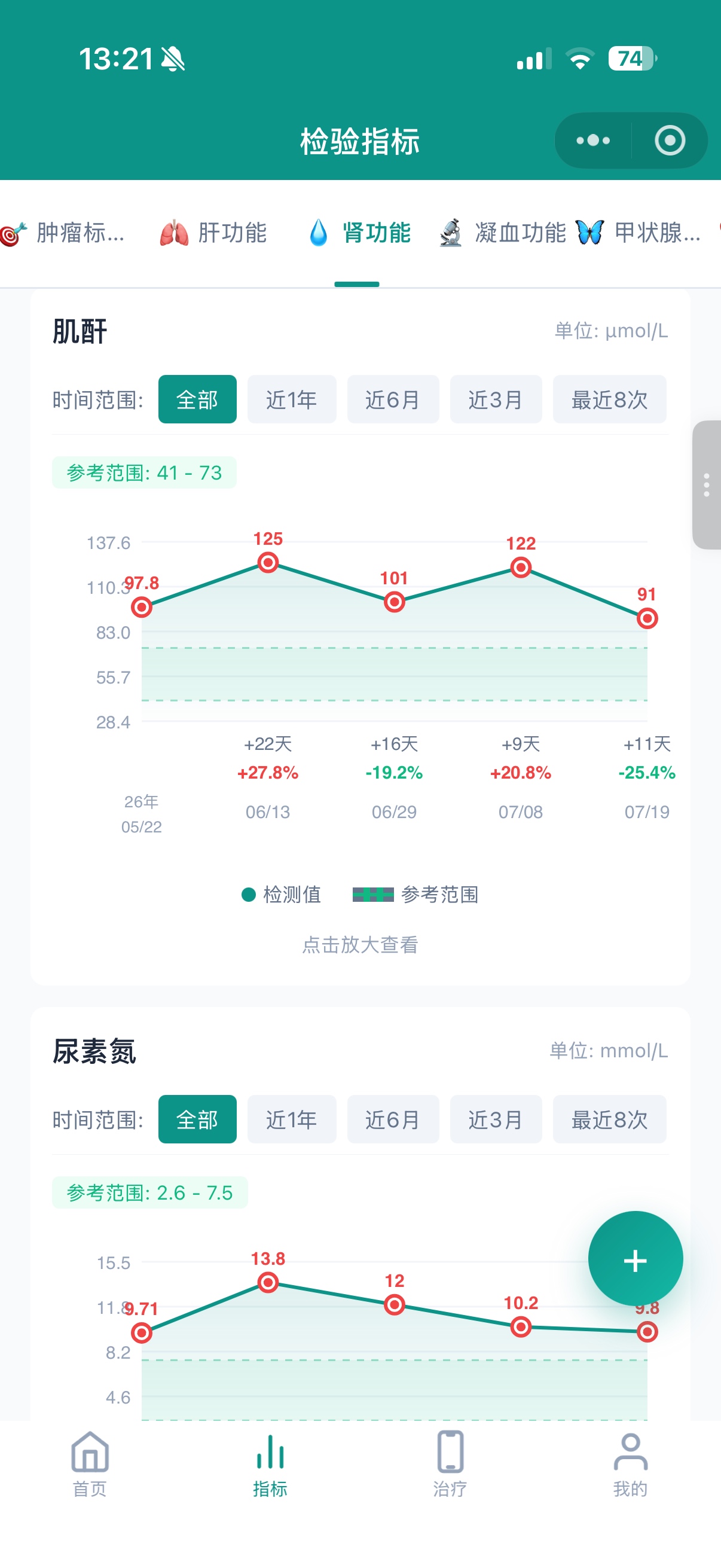This screenshot has height=1568, width=721.
Task: Open the 治疗 tab
Action: click(x=450, y=1464)
